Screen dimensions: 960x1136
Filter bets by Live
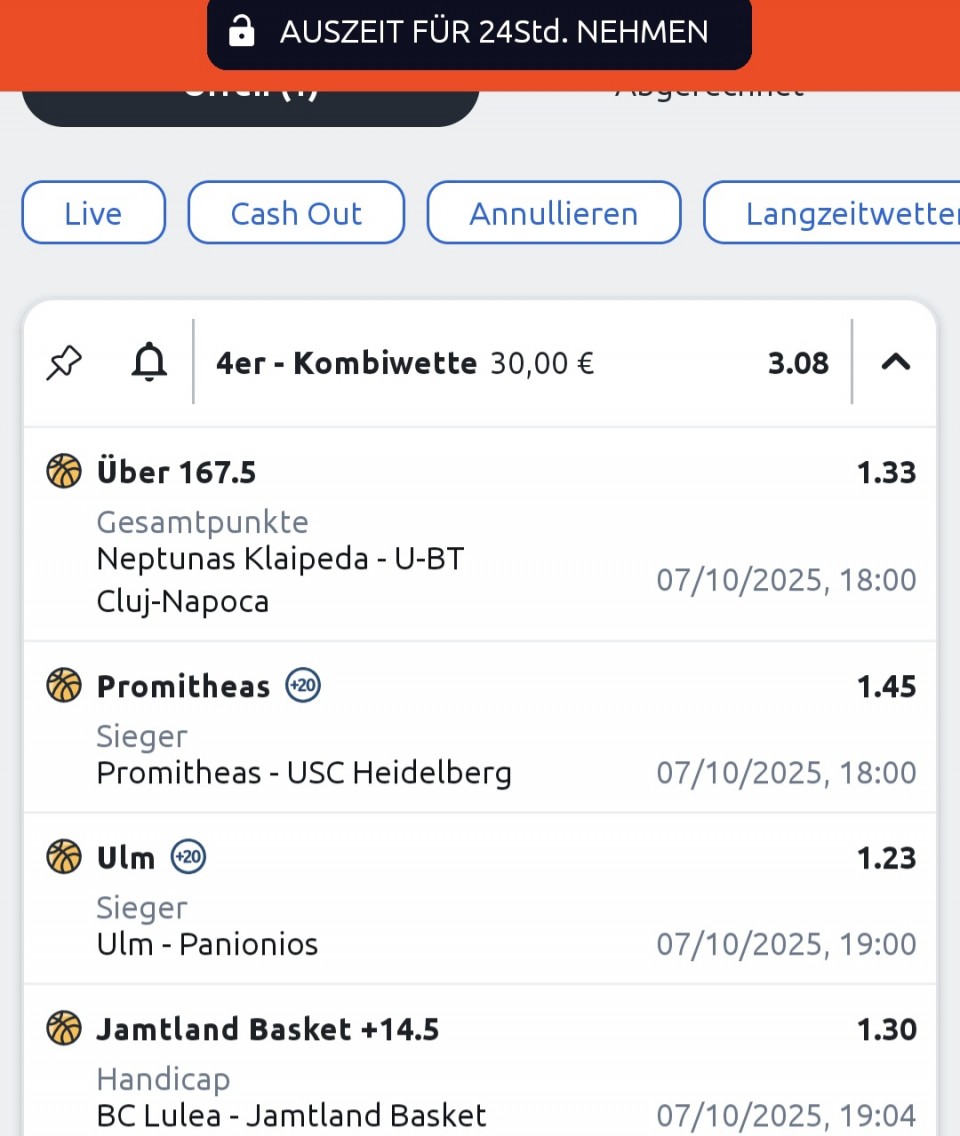pos(93,213)
